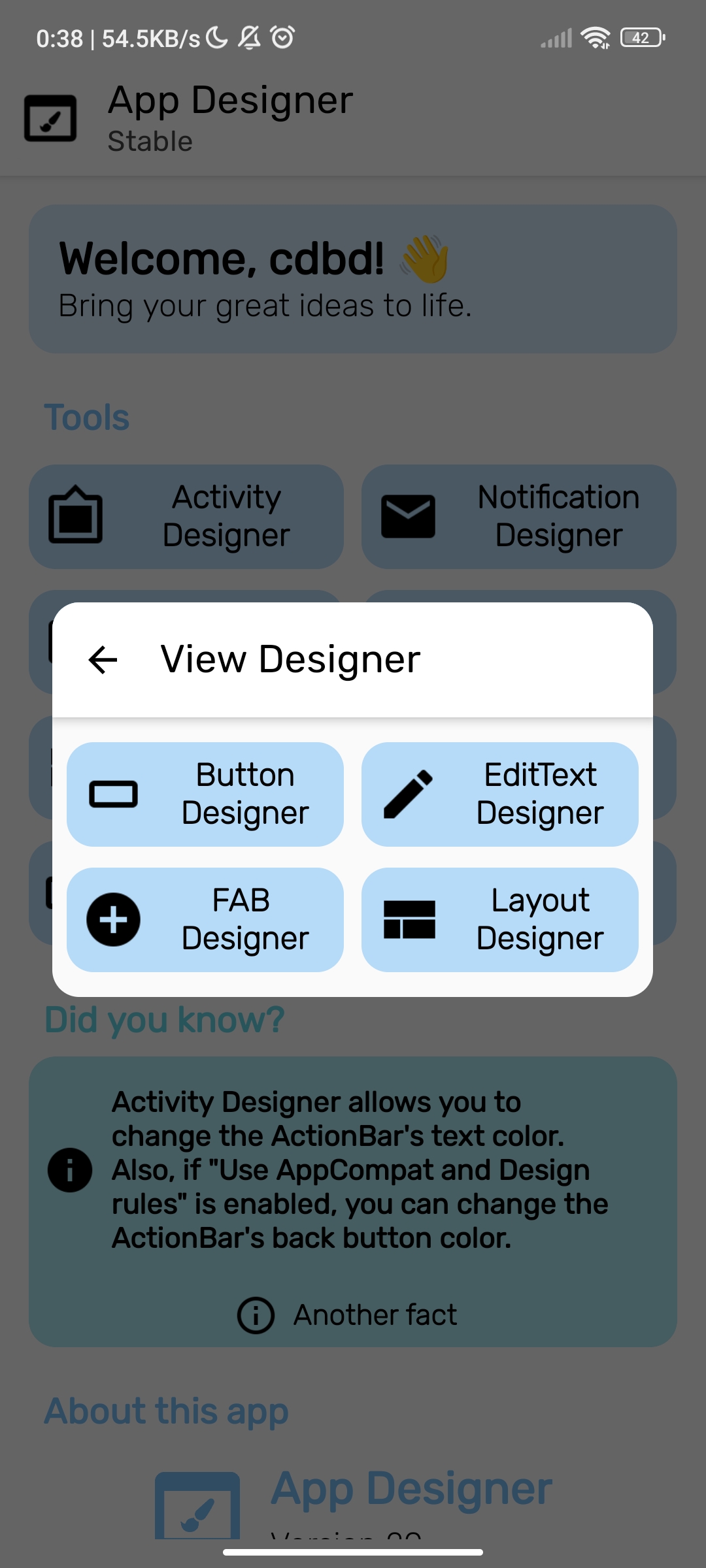The width and height of the screenshot is (706, 1568).
Task: Select the Layout Designer
Action: [500, 920]
